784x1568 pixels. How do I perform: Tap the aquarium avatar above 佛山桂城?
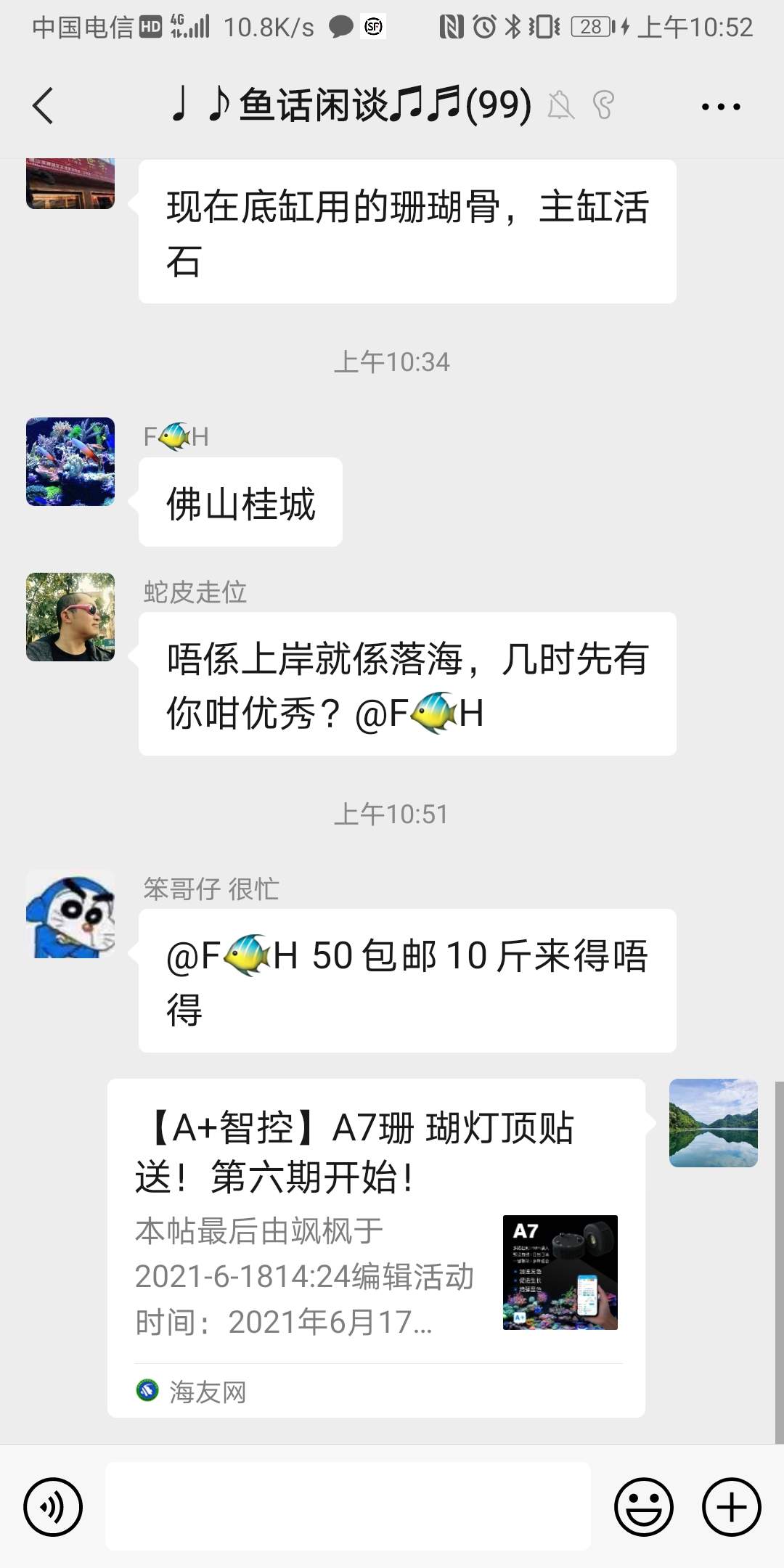[70, 462]
